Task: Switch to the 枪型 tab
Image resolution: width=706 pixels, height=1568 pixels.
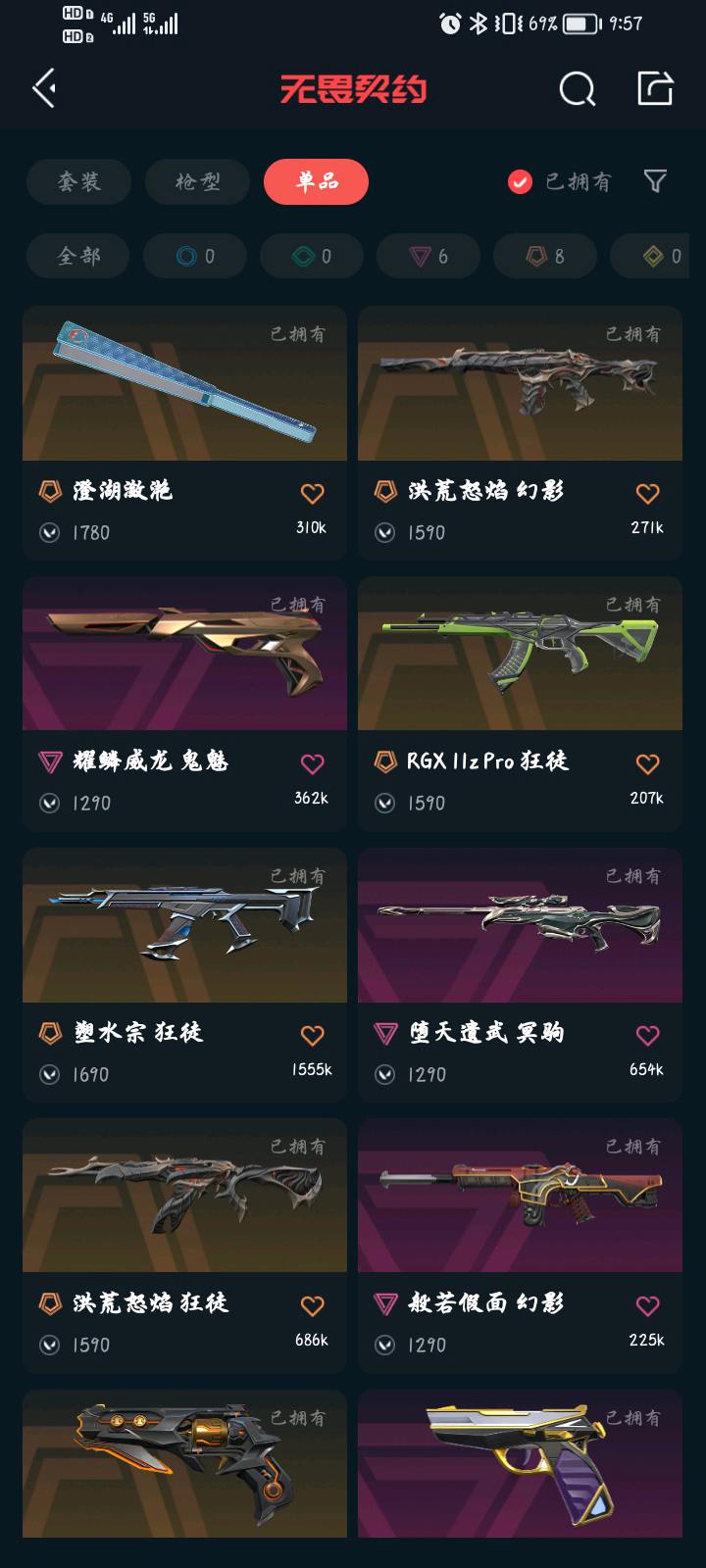Action: click(x=197, y=181)
